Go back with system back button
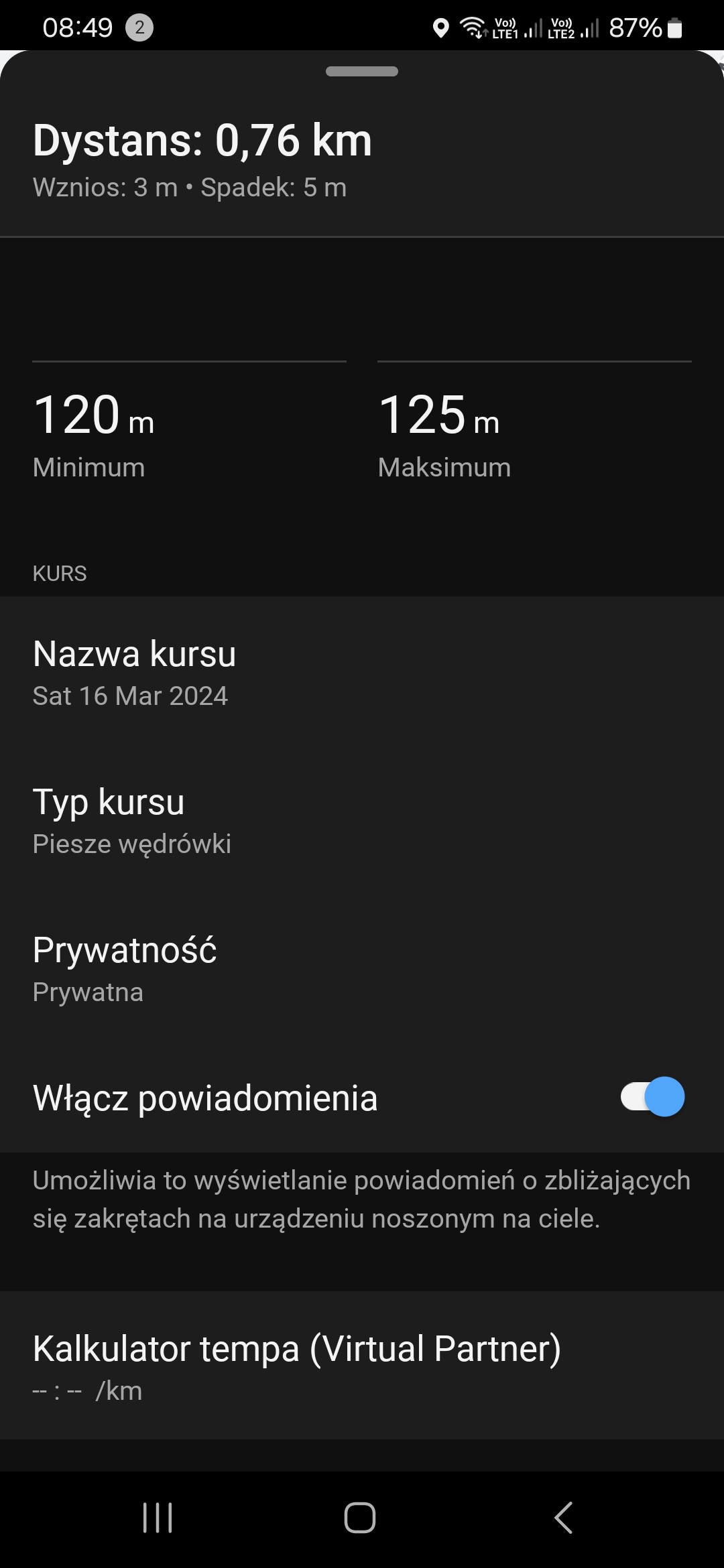The width and height of the screenshot is (724, 1568). point(563,1517)
